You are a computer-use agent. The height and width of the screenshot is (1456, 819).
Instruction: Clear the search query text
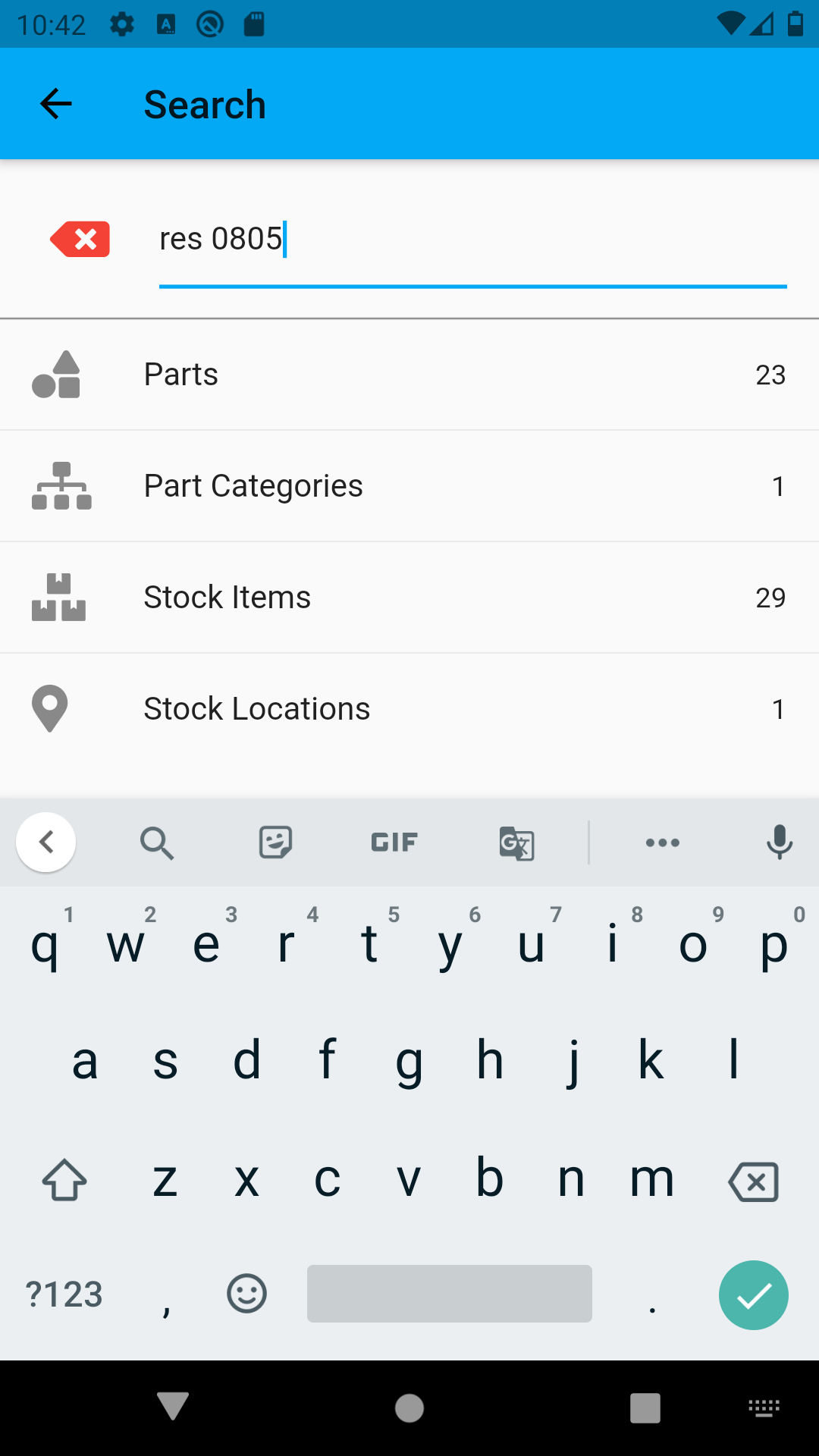pos(80,240)
